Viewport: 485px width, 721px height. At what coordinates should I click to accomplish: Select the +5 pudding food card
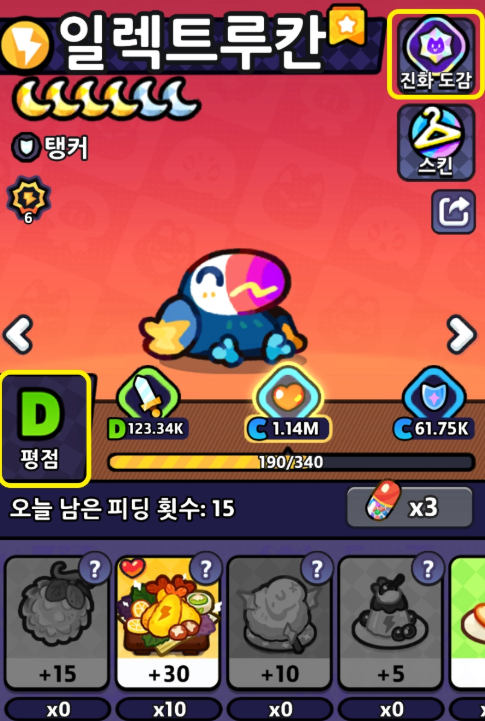click(x=390, y=623)
